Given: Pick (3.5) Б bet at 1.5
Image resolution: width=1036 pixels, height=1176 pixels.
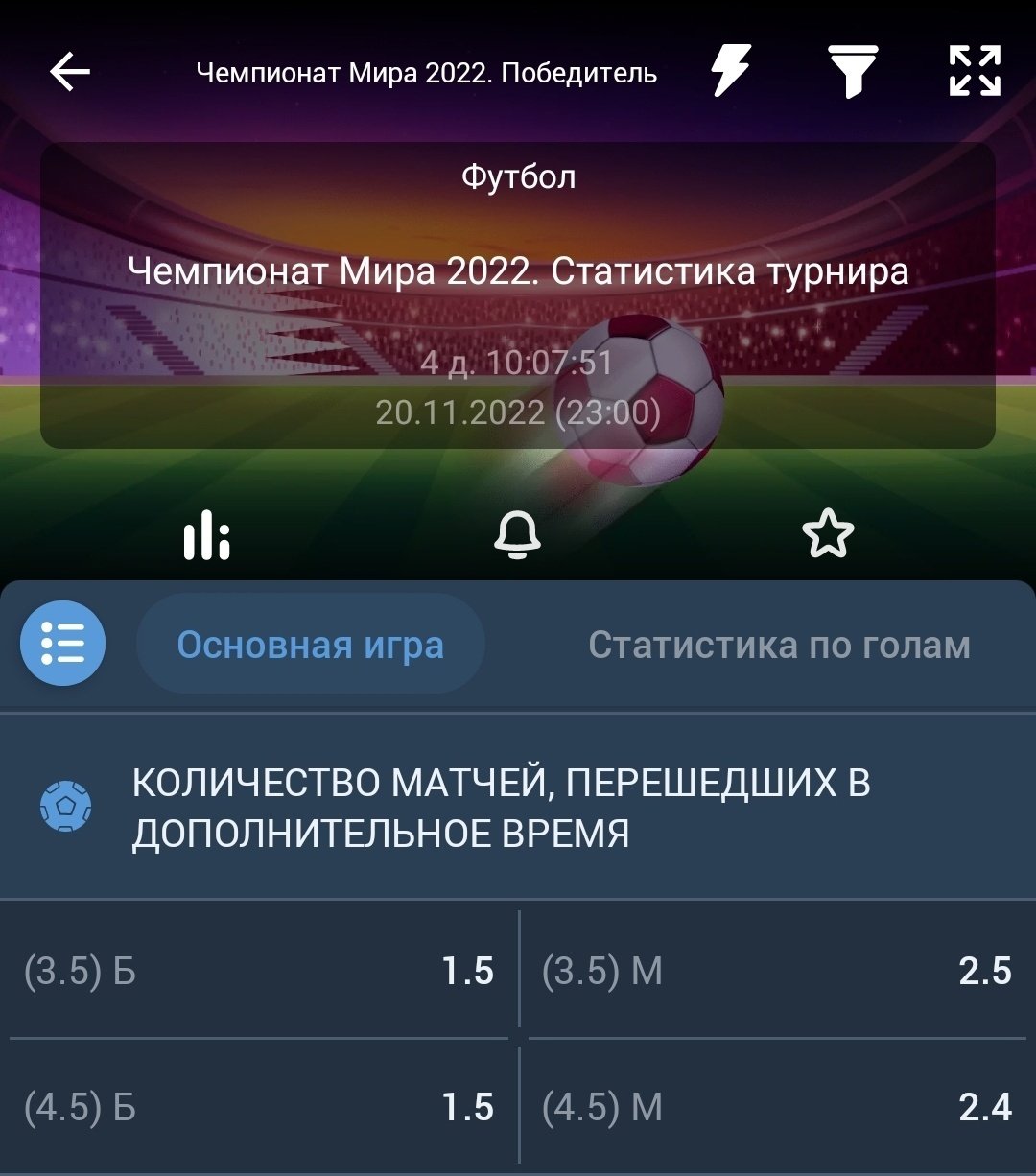Looking at the screenshot, I should pyautogui.click(x=259, y=971).
